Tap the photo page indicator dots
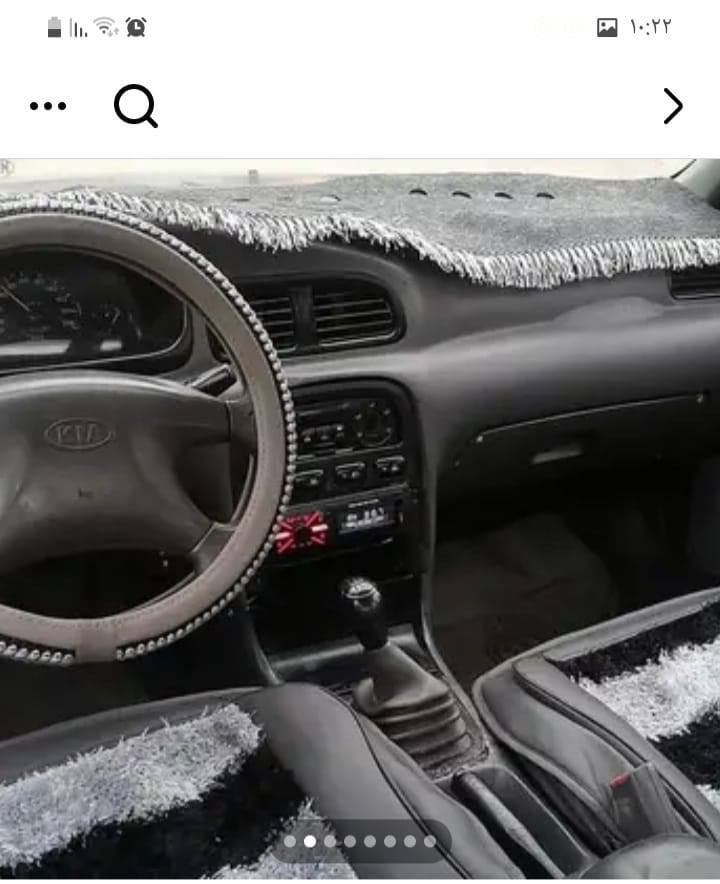The image size is (720, 884). [x=360, y=841]
